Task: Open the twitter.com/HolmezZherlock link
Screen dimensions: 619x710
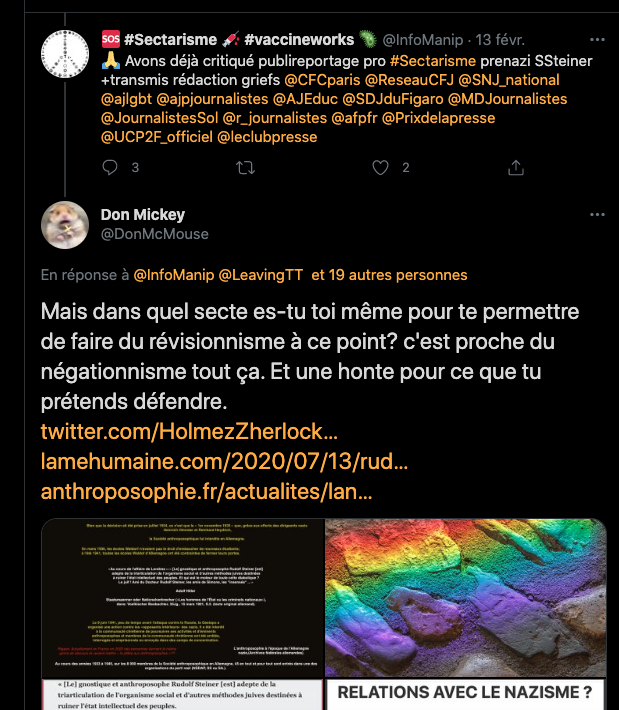Action: pos(190,433)
